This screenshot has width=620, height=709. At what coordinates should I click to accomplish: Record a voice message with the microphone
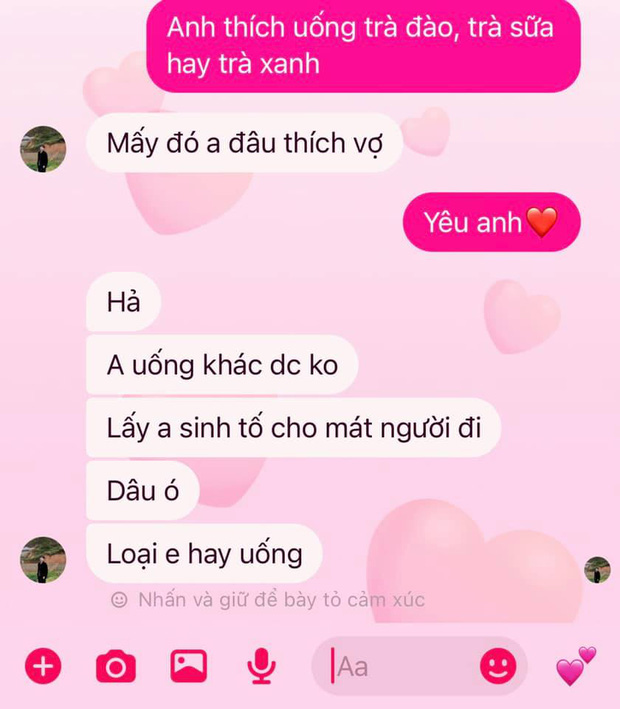pos(262,666)
